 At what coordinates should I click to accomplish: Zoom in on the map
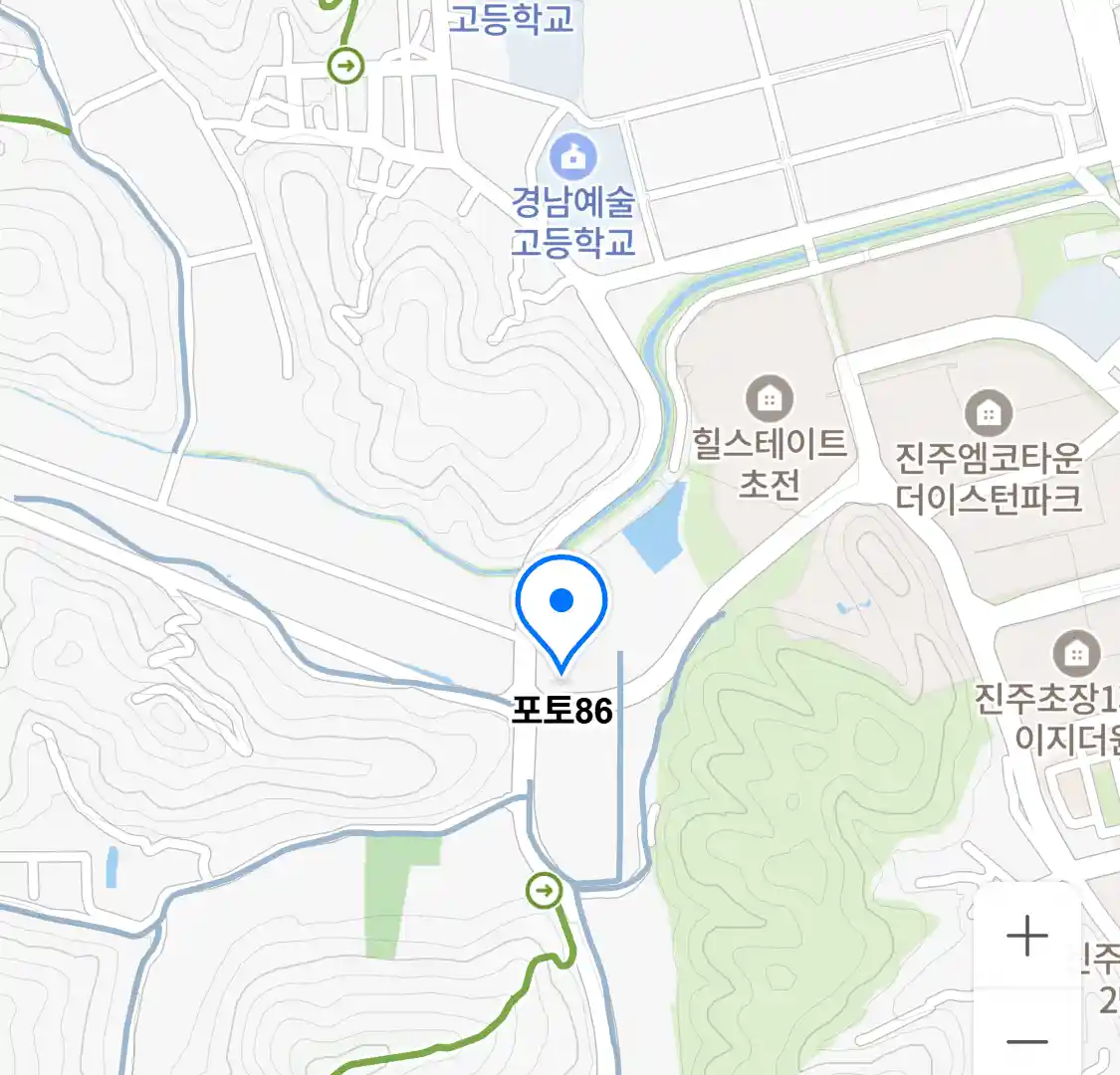click(x=1026, y=937)
